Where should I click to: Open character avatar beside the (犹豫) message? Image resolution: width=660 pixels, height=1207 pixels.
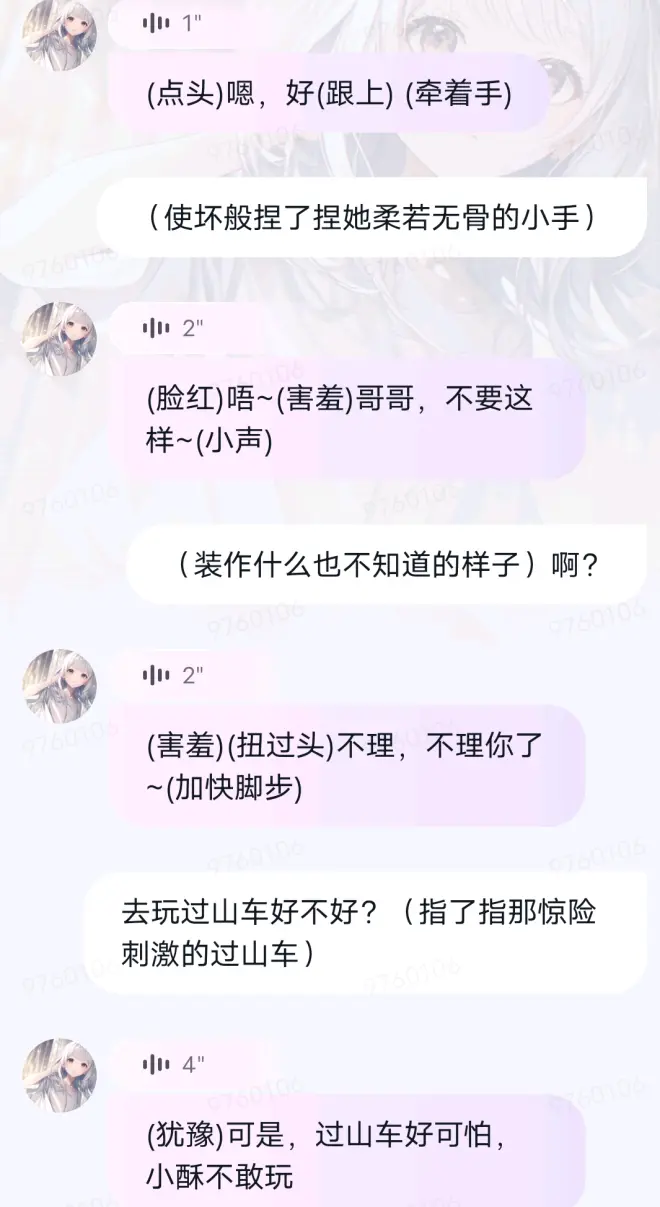pos(60,1074)
